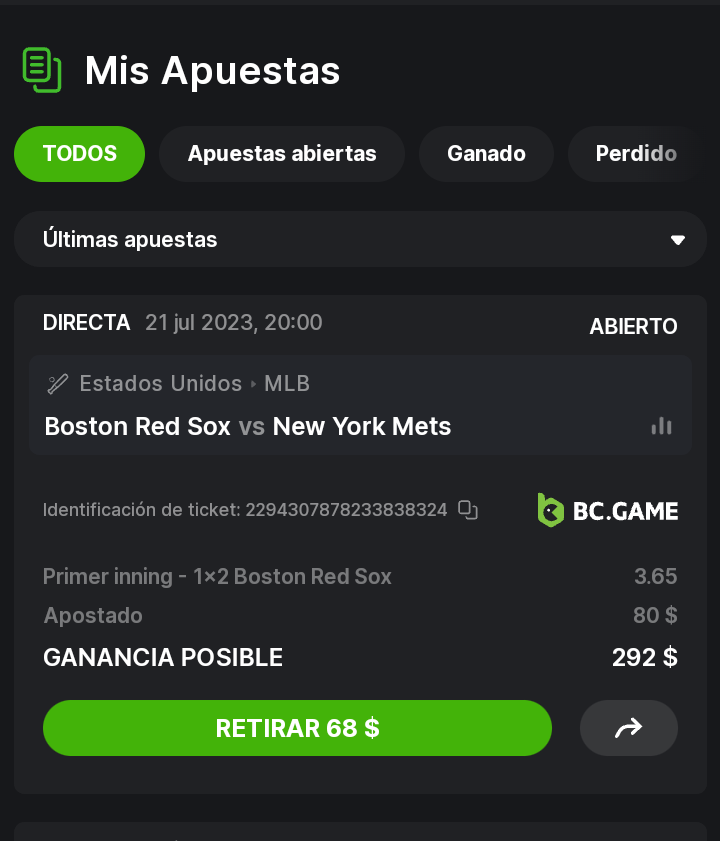Cash out with RETIRAR 68 $
This screenshot has height=841, width=720.
coord(297,728)
